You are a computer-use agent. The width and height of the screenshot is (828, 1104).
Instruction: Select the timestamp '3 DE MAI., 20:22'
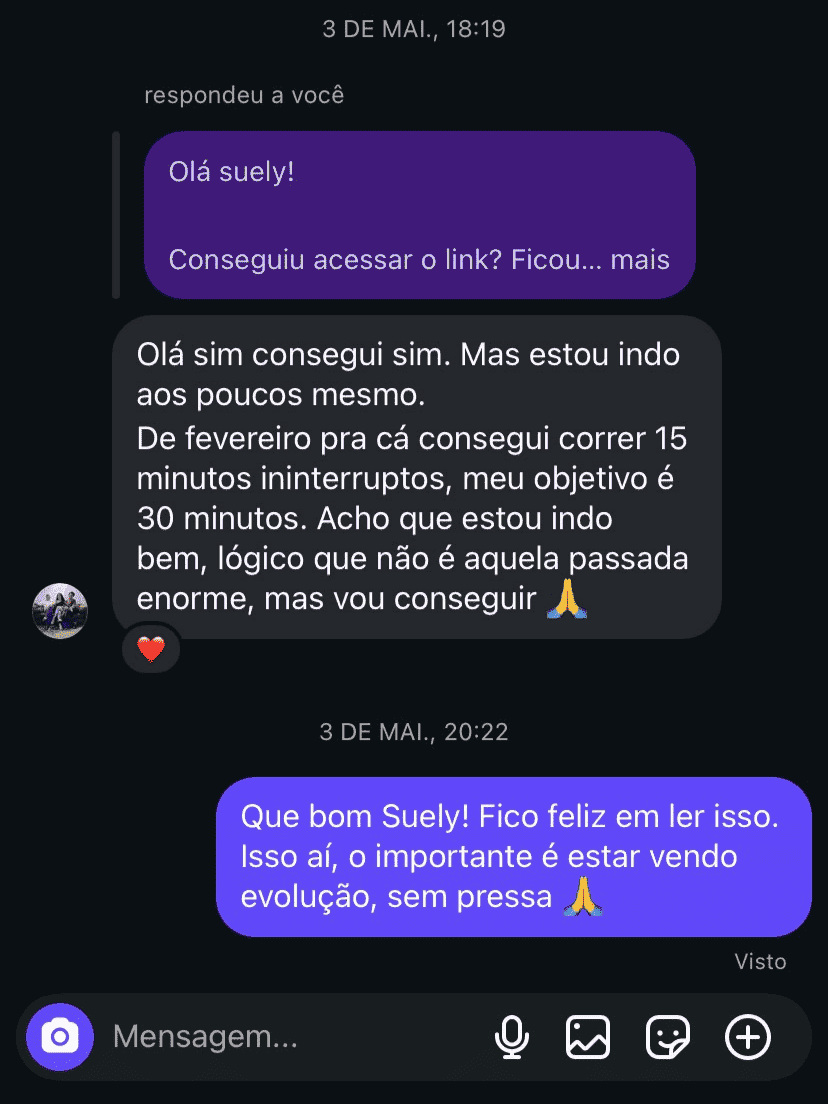(414, 731)
